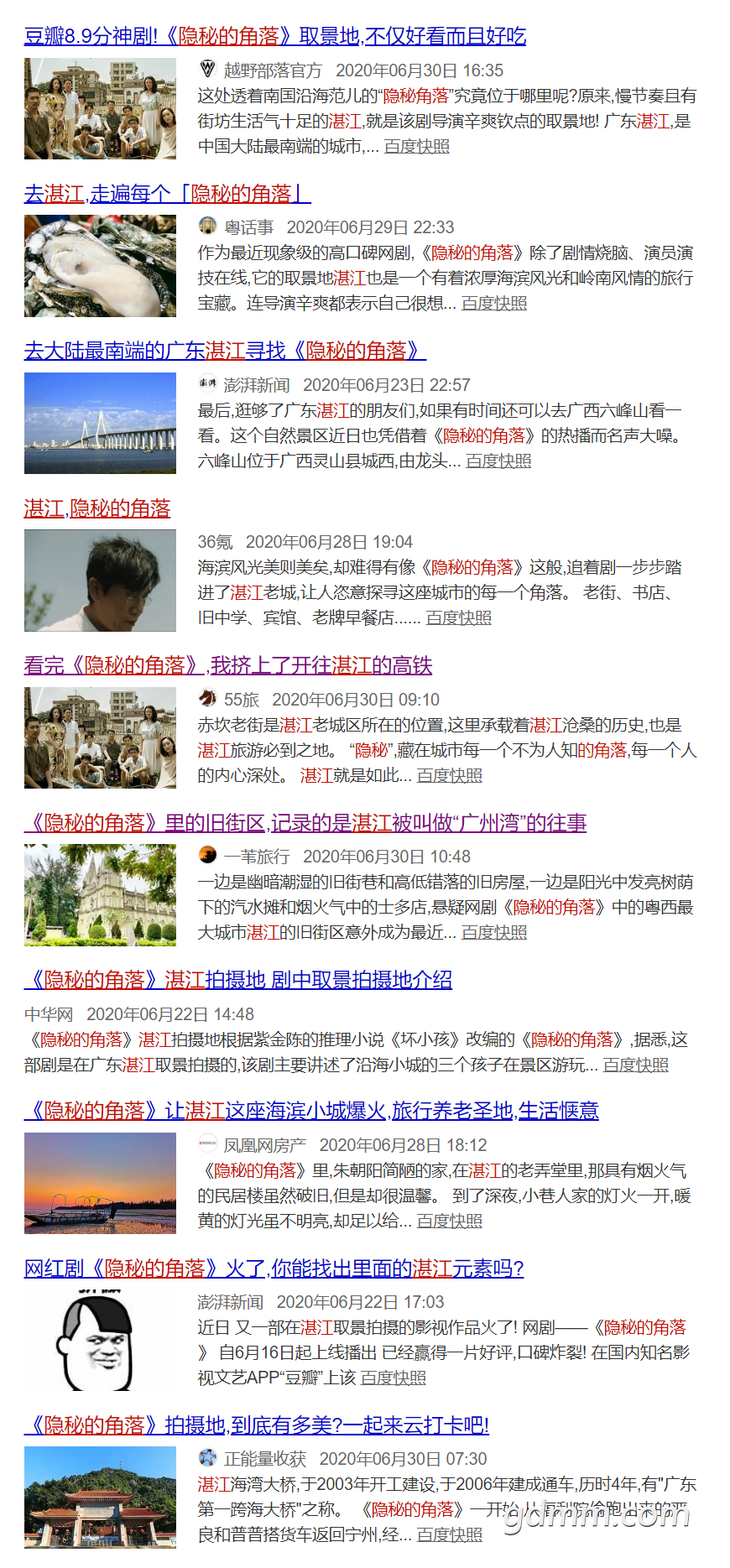Open the 广州湾的往事 old-district article link
The height and width of the screenshot is (1568, 730).
pos(305,823)
